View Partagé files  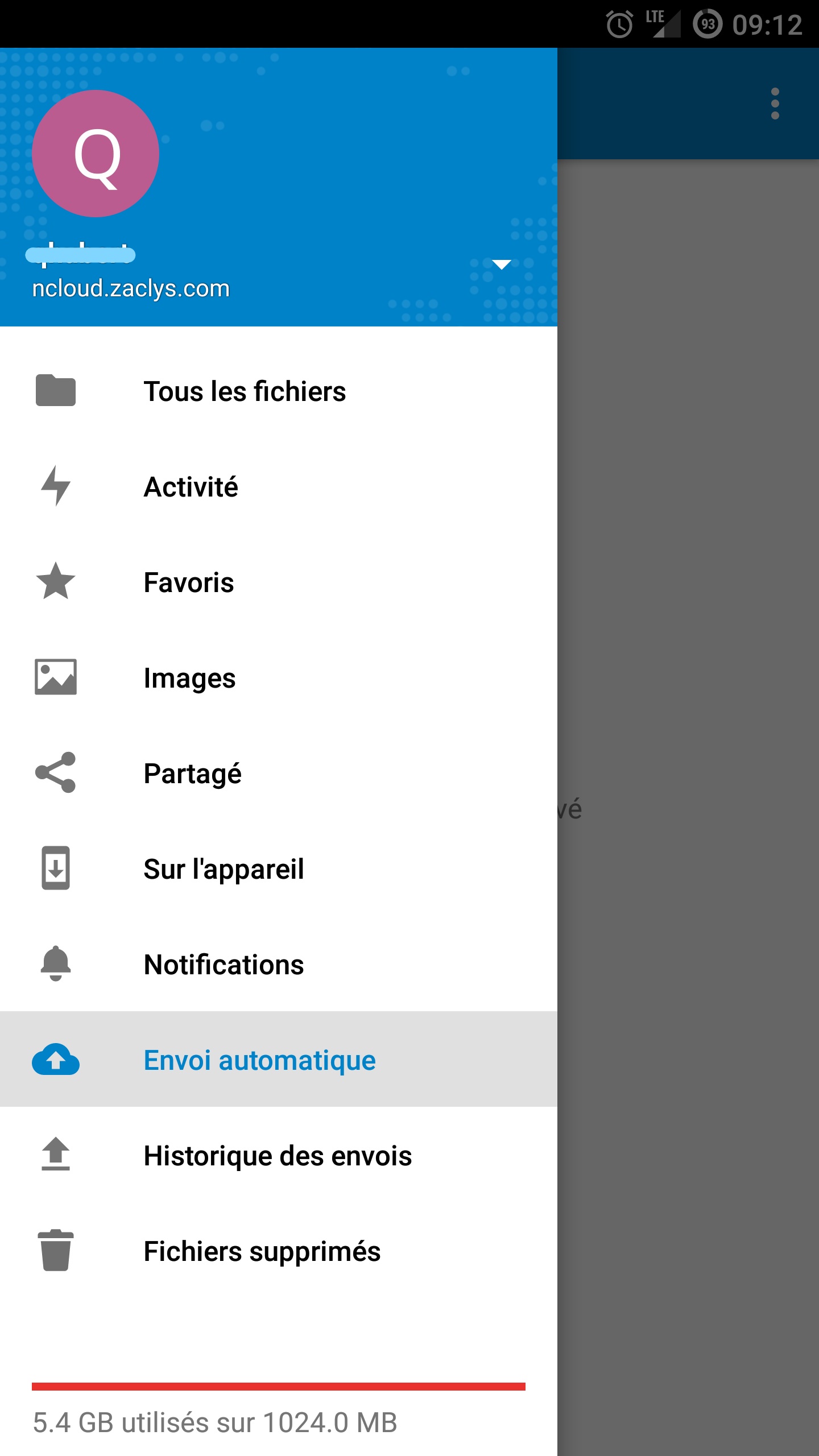pyautogui.click(x=192, y=773)
